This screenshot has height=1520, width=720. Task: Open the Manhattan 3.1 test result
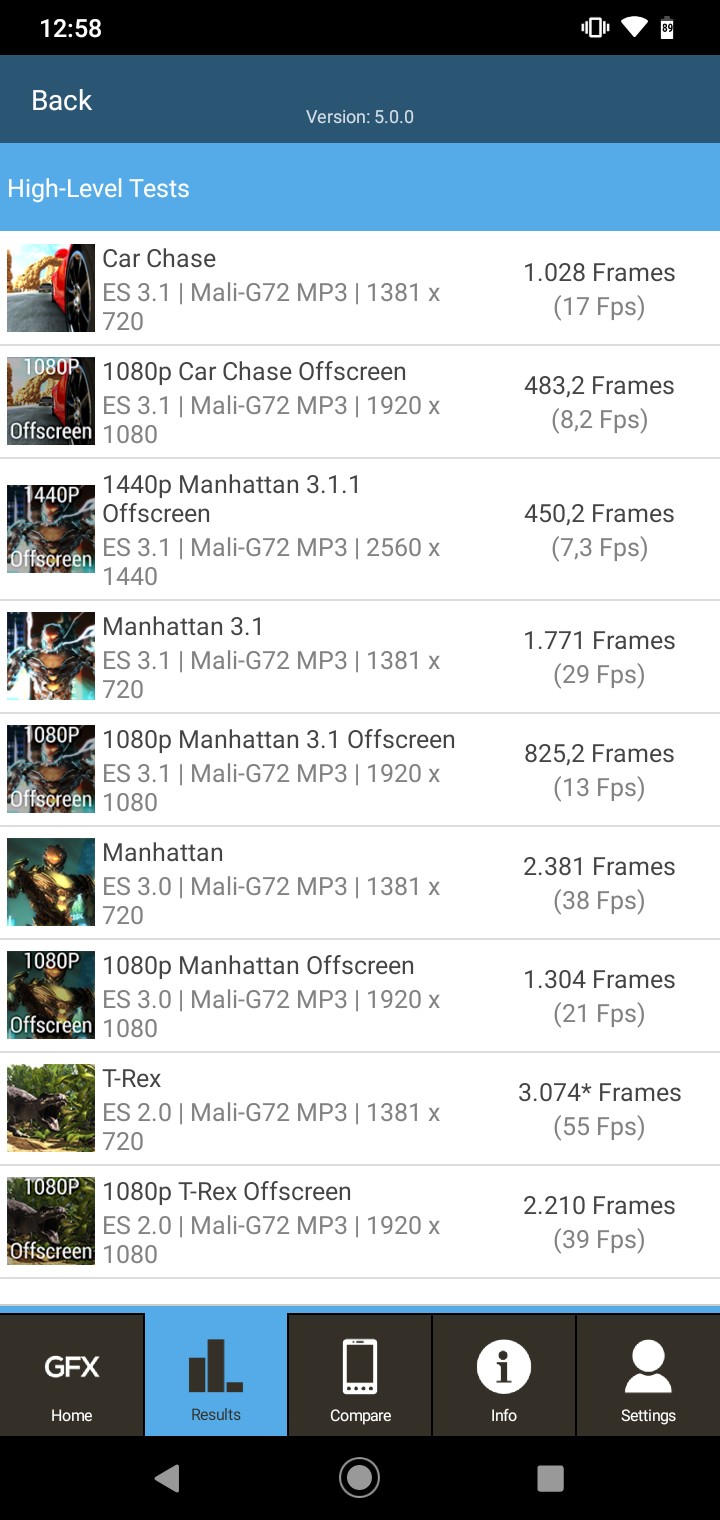[x=360, y=657]
